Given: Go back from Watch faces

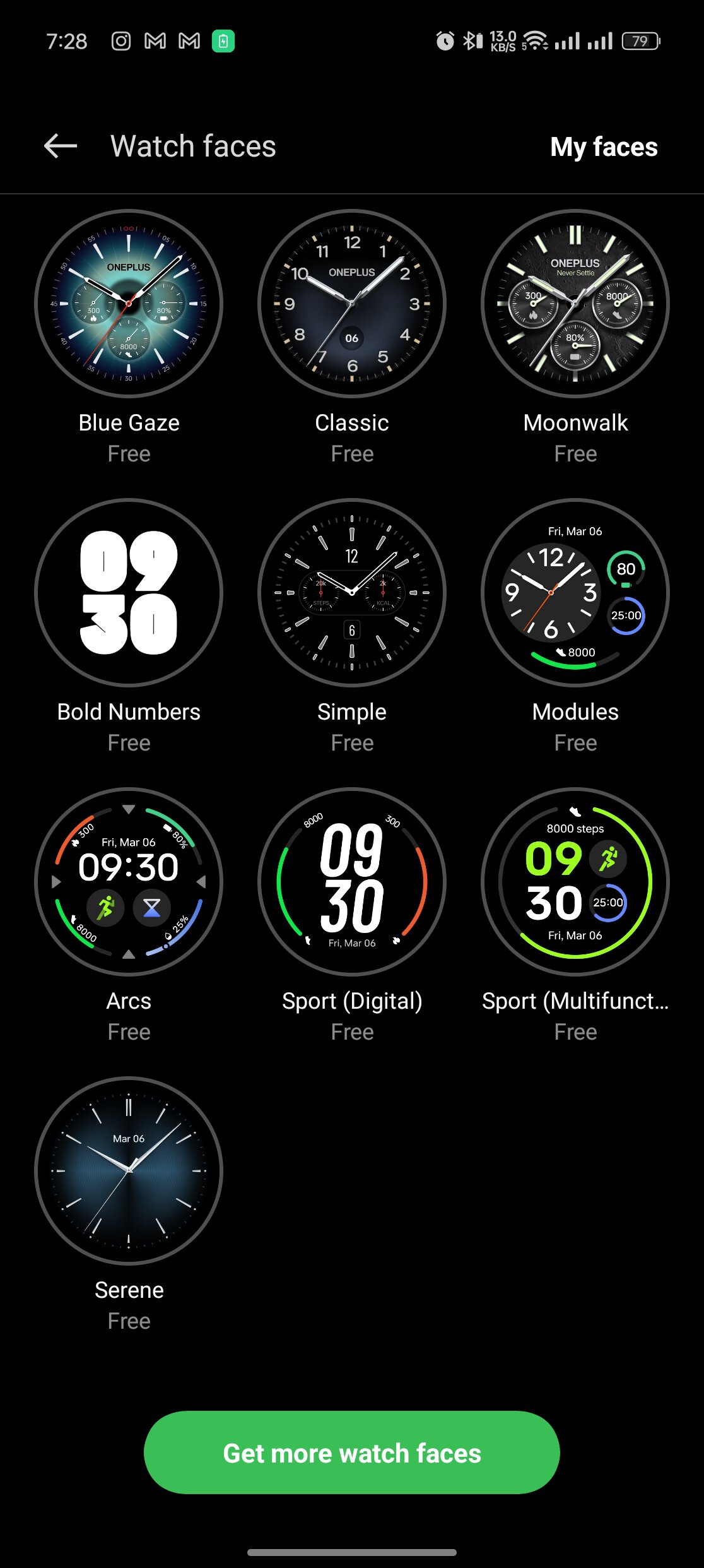Looking at the screenshot, I should point(61,146).
